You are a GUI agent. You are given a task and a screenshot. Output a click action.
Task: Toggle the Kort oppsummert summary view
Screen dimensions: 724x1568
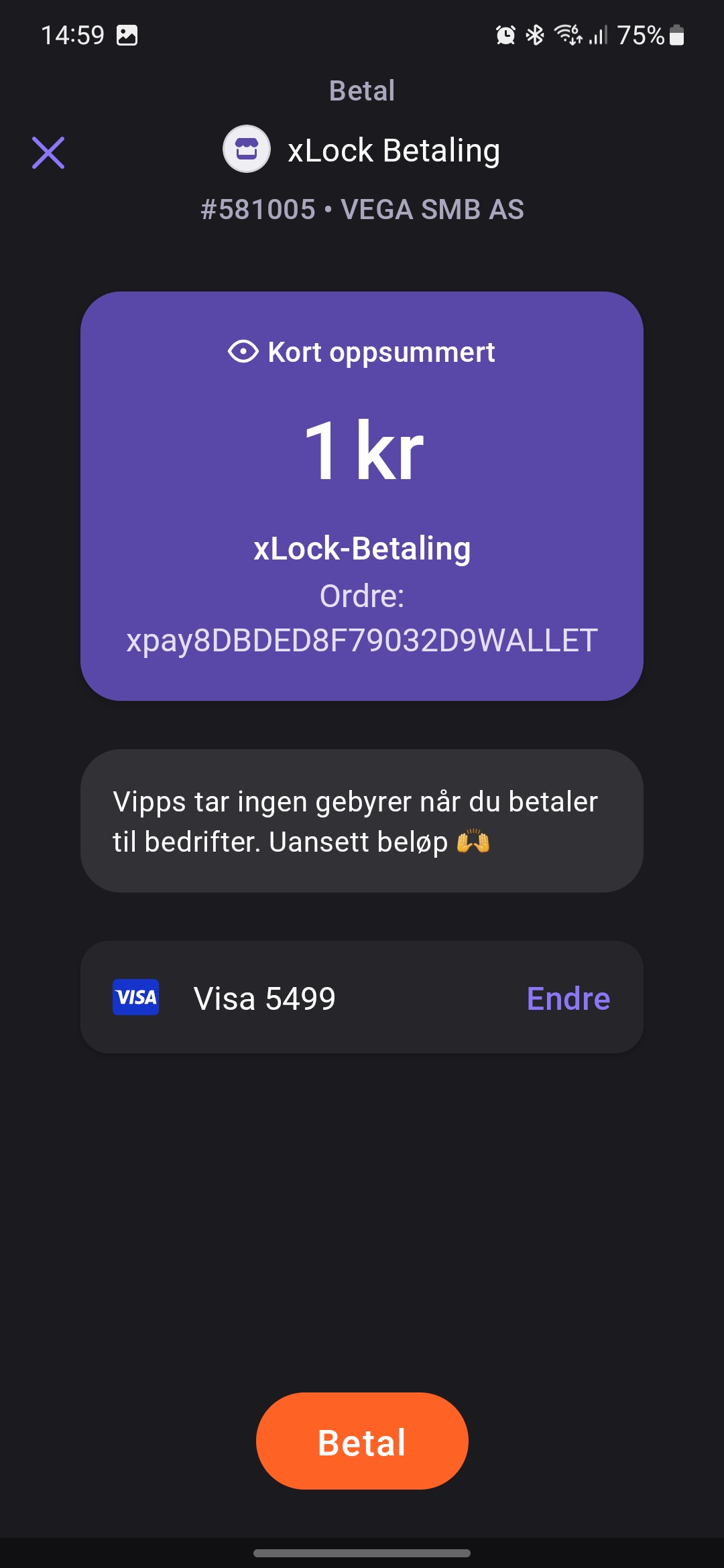click(x=362, y=352)
